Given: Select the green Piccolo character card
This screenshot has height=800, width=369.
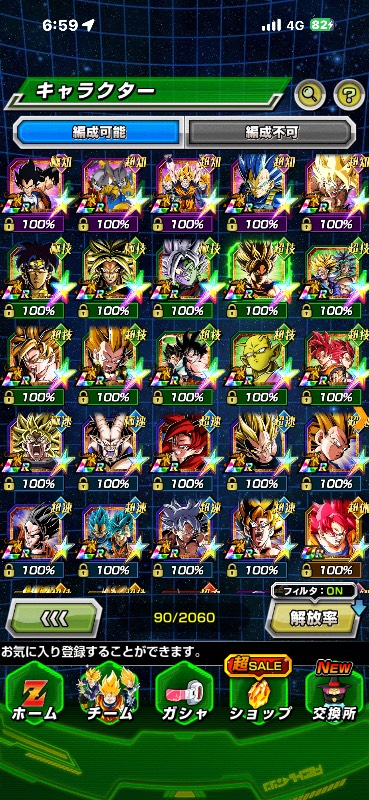Looking at the screenshot, I should click(x=259, y=363).
